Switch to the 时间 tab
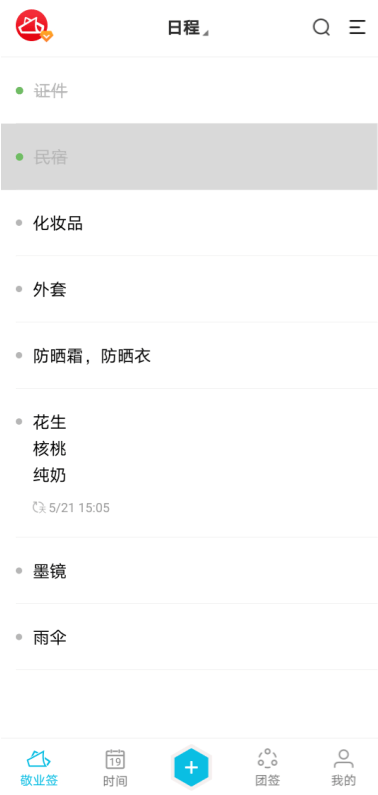378x795 pixels. (115, 768)
